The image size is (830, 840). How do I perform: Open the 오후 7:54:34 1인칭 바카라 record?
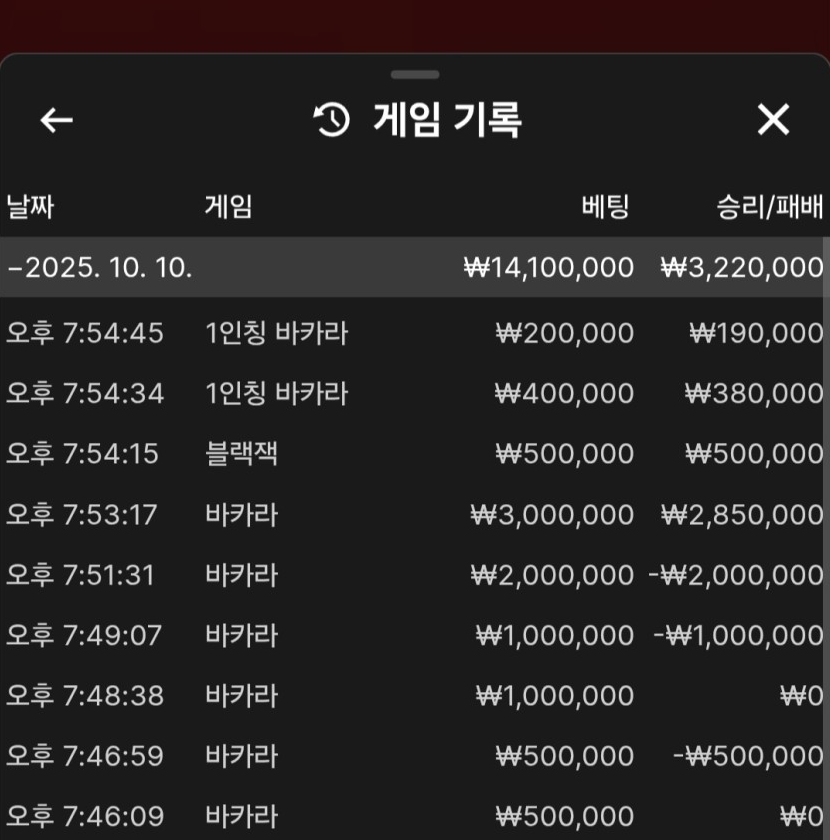click(x=414, y=393)
